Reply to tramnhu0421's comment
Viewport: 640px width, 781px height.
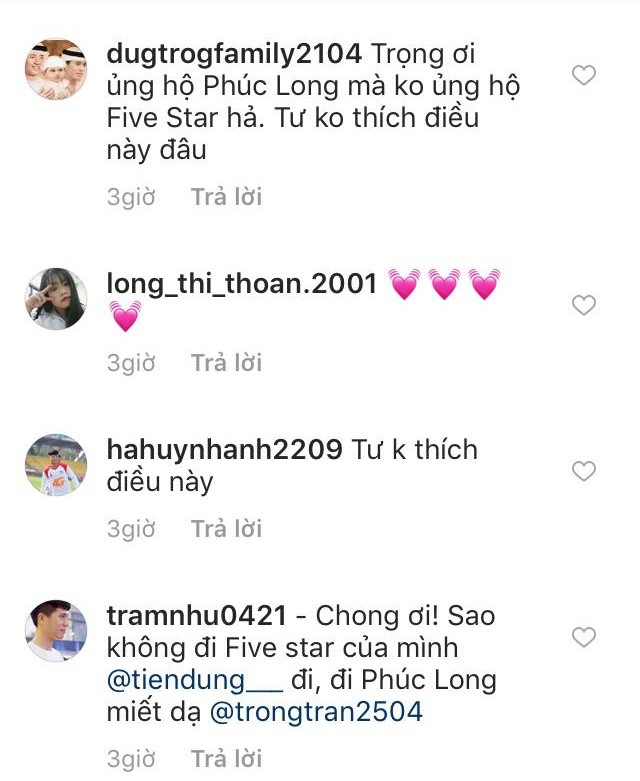(226, 759)
